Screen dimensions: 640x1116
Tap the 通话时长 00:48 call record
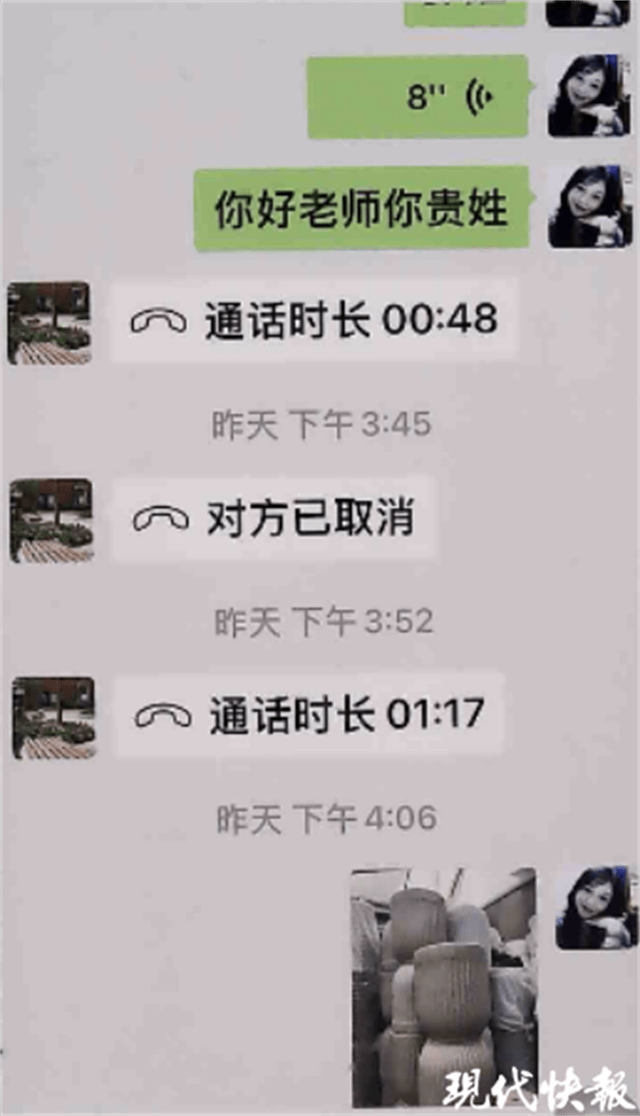click(x=314, y=321)
